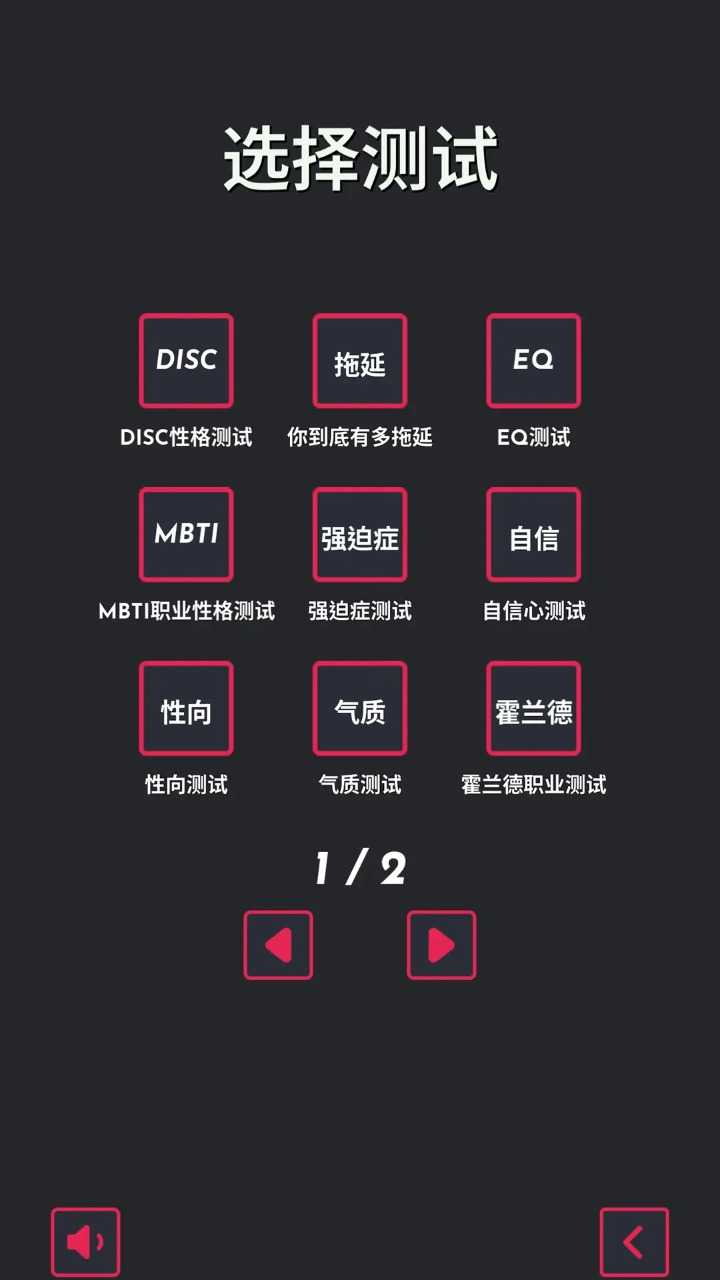
Task: Go to the previous page of tests
Action: click(278, 945)
